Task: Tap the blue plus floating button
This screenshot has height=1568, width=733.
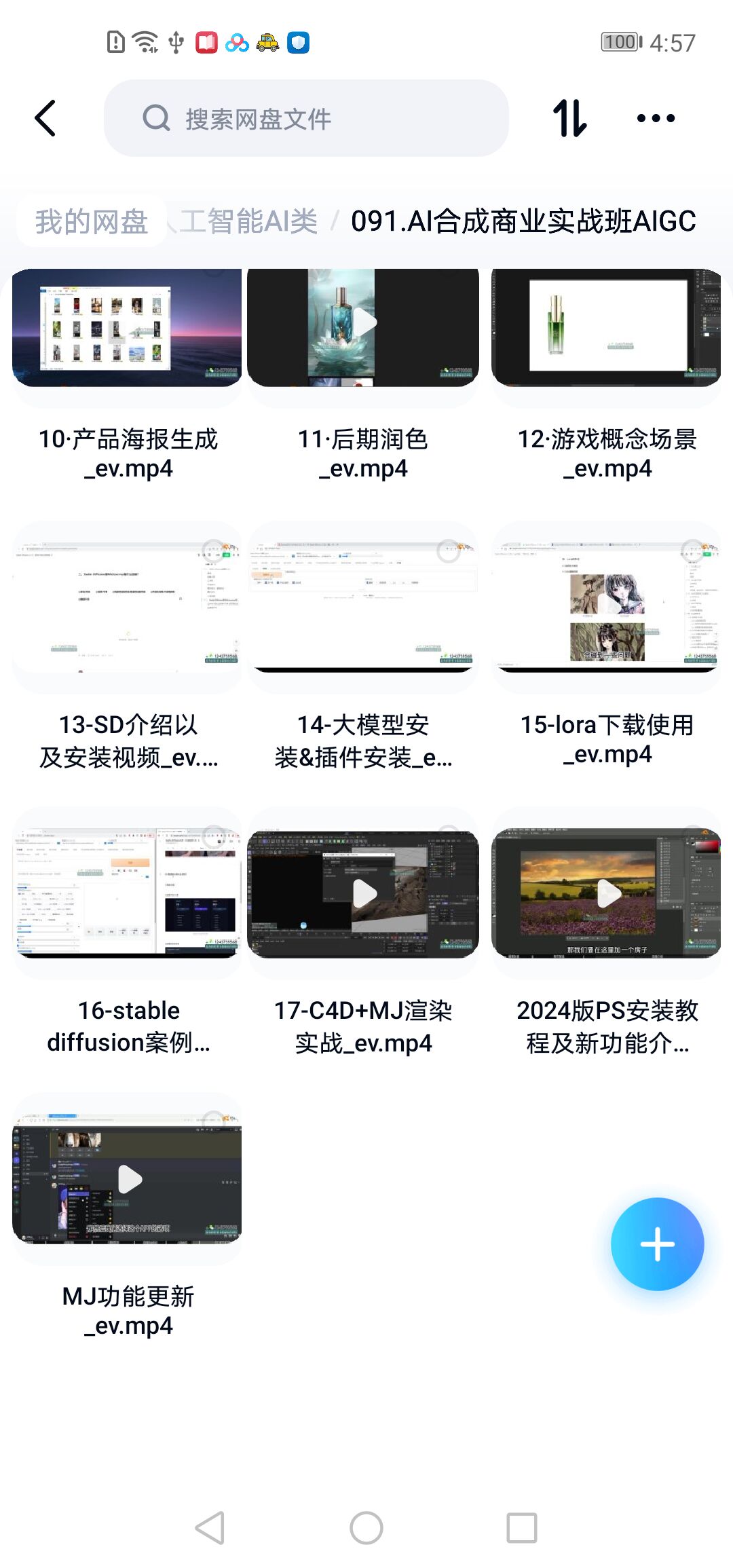Action: click(x=657, y=1244)
